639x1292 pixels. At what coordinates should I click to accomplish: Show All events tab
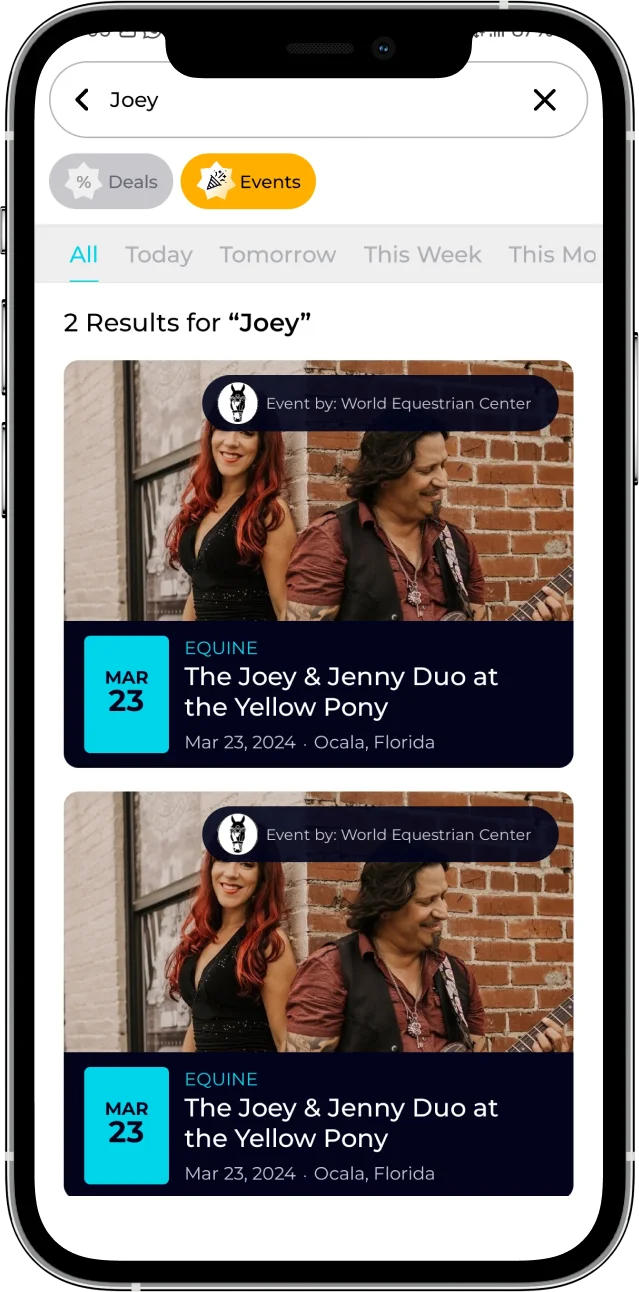coord(84,255)
